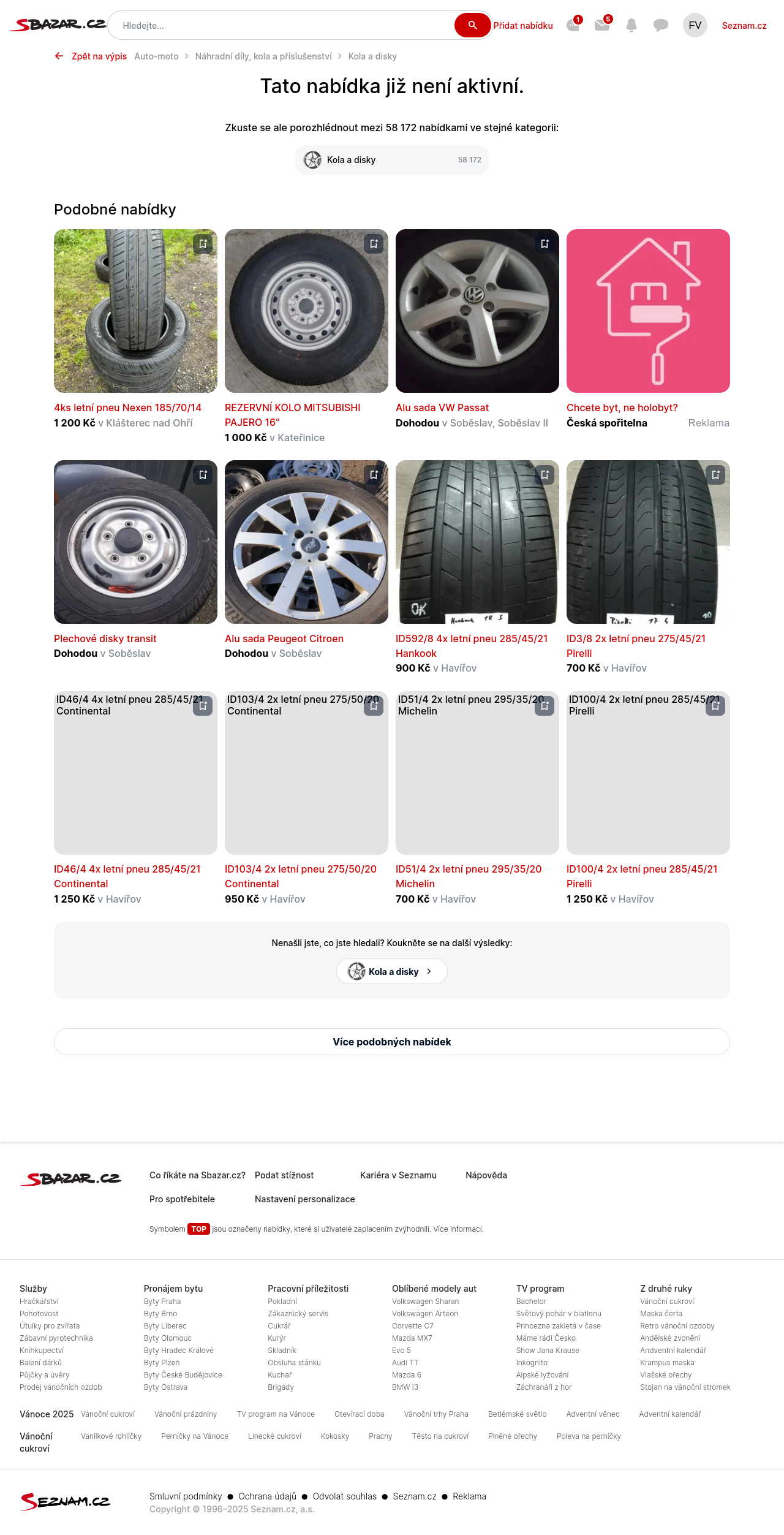Open the mail envelope with 5 badge
The width and height of the screenshot is (784, 1535).
[602, 25]
